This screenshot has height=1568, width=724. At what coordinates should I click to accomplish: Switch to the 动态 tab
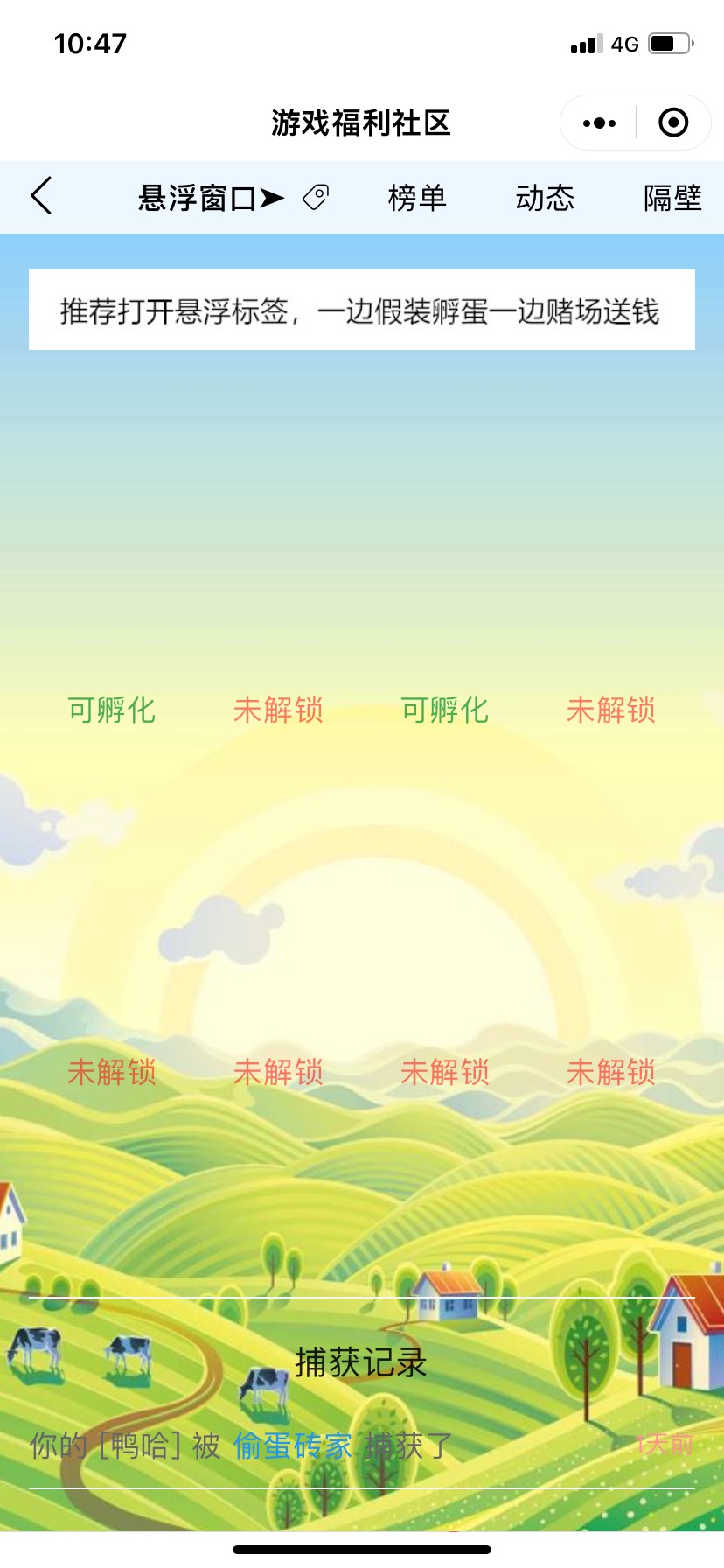[x=545, y=199]
